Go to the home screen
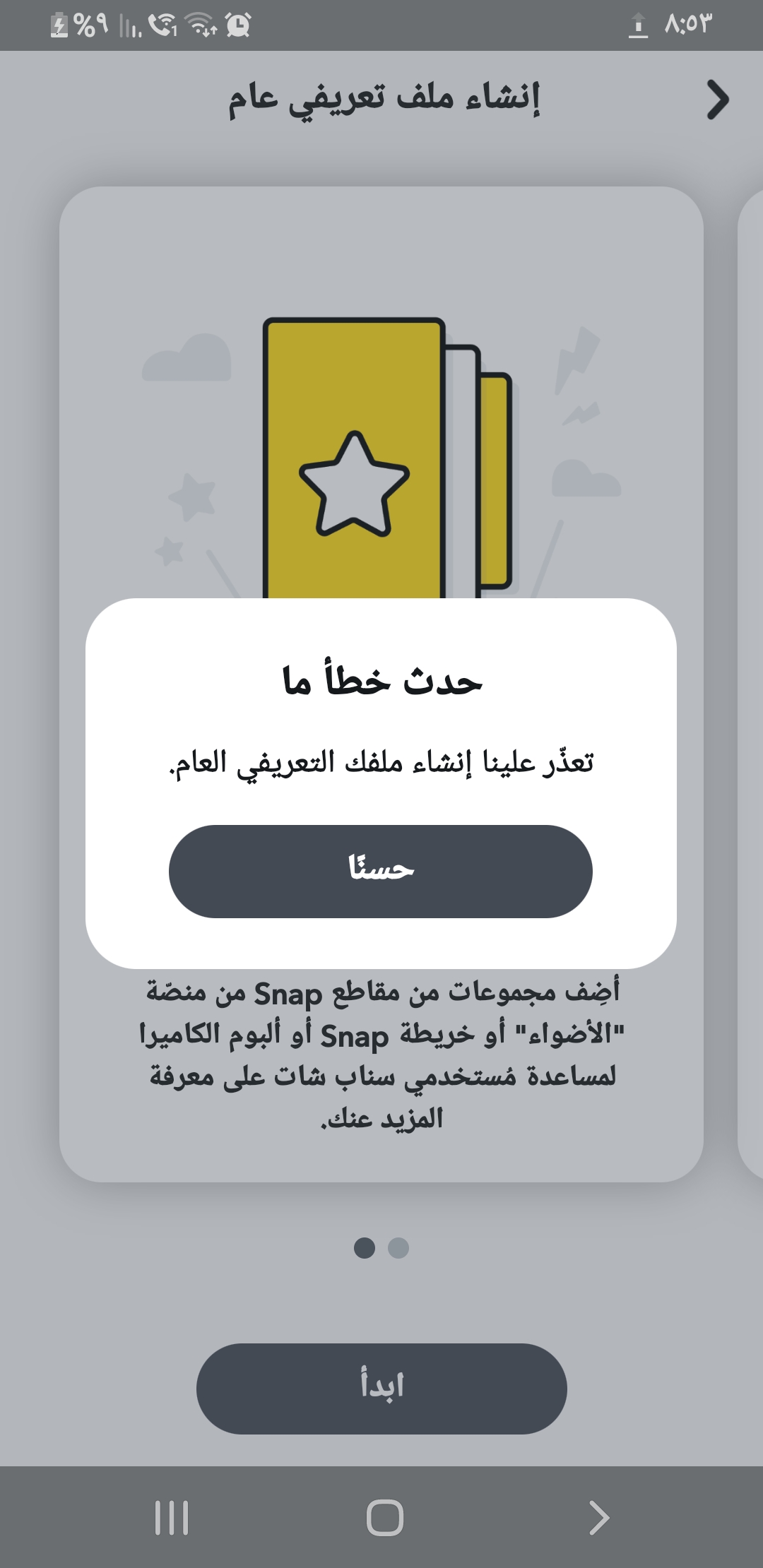Image resolution: width=763 pixels, height=1568 pixels. (x=385, y=1517)
